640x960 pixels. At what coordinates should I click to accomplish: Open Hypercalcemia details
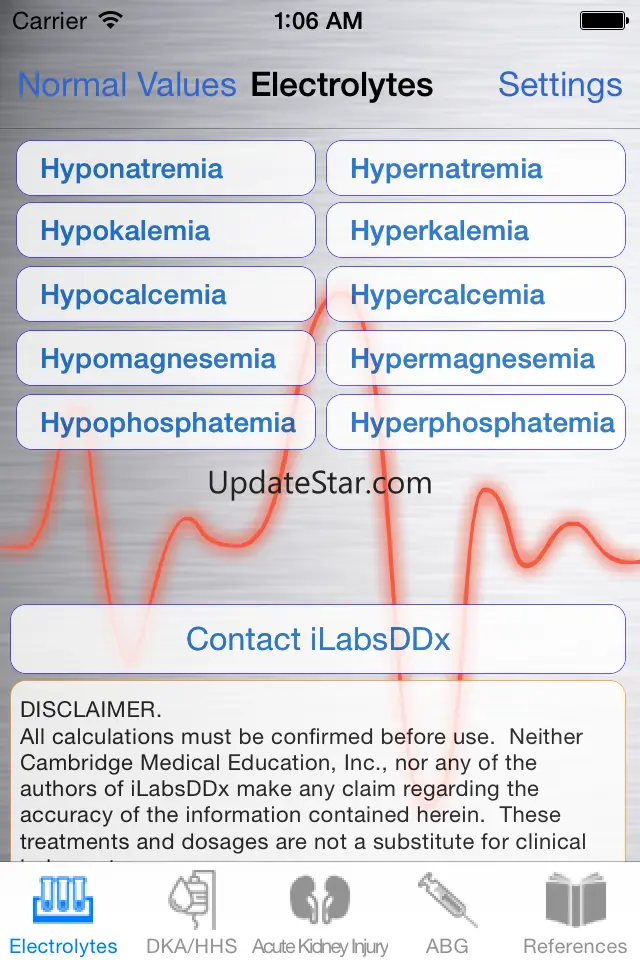475,295
